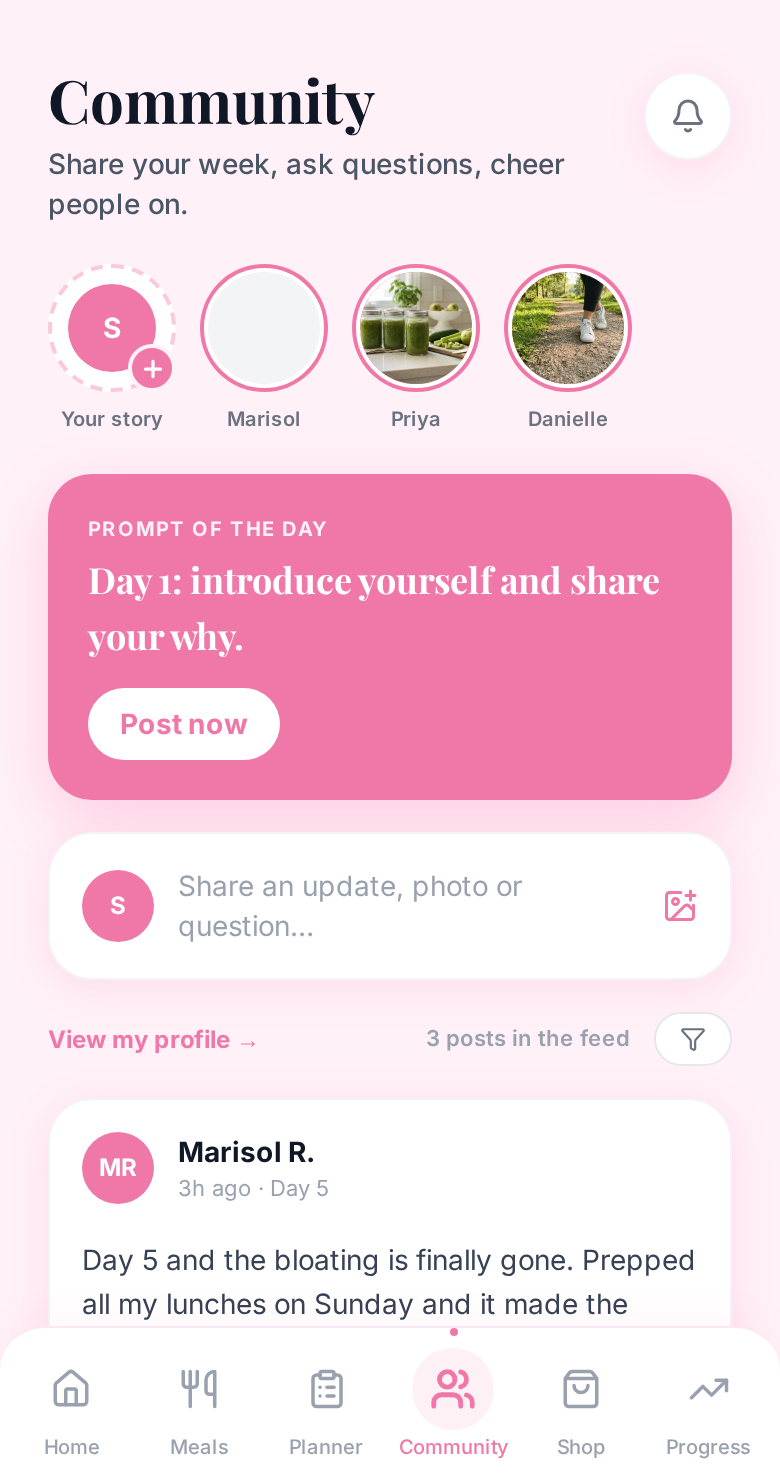
Task: Switch to the Shop tab
Action: coord(581,1406)
